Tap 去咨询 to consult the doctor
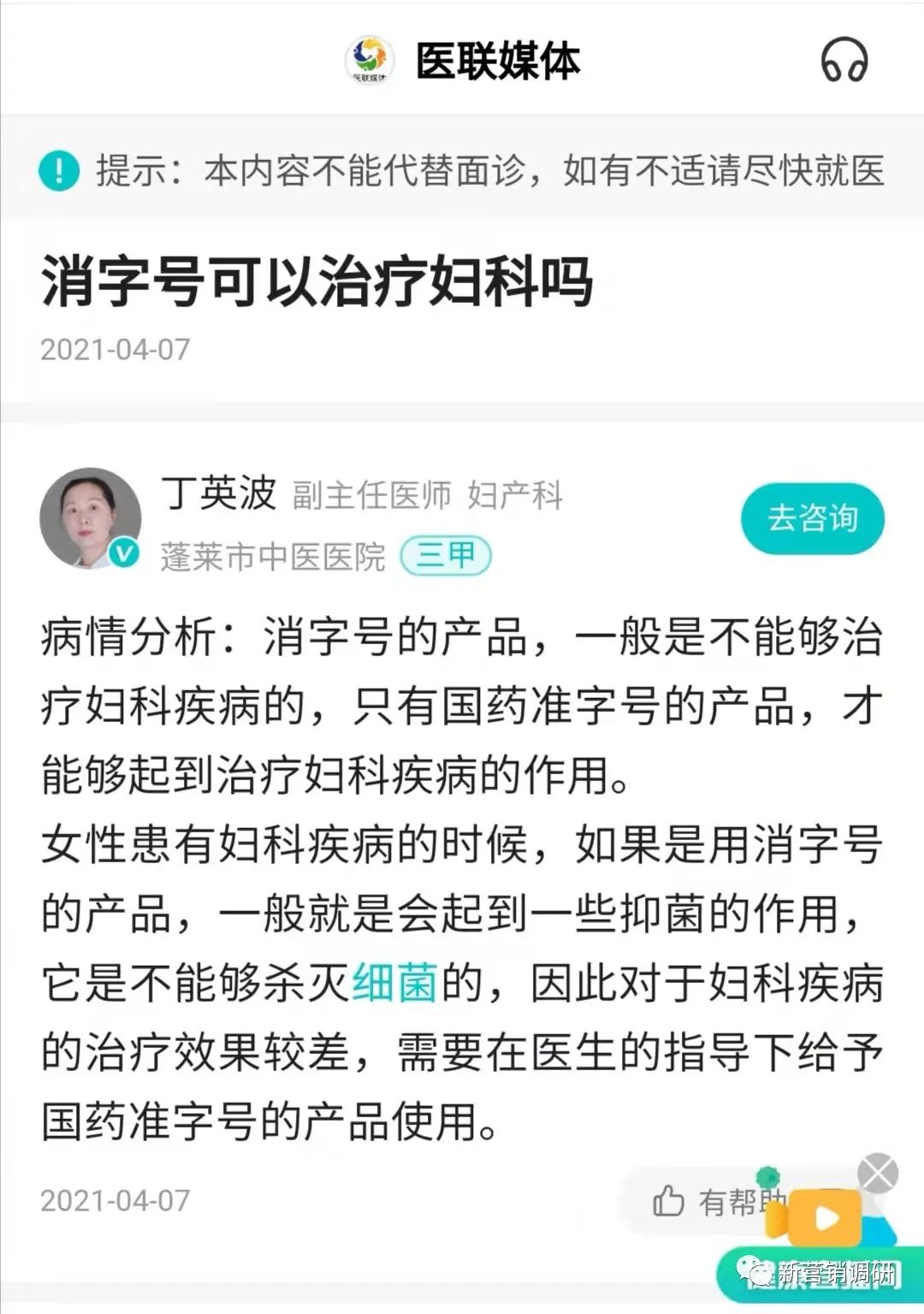 coord(812,518)
